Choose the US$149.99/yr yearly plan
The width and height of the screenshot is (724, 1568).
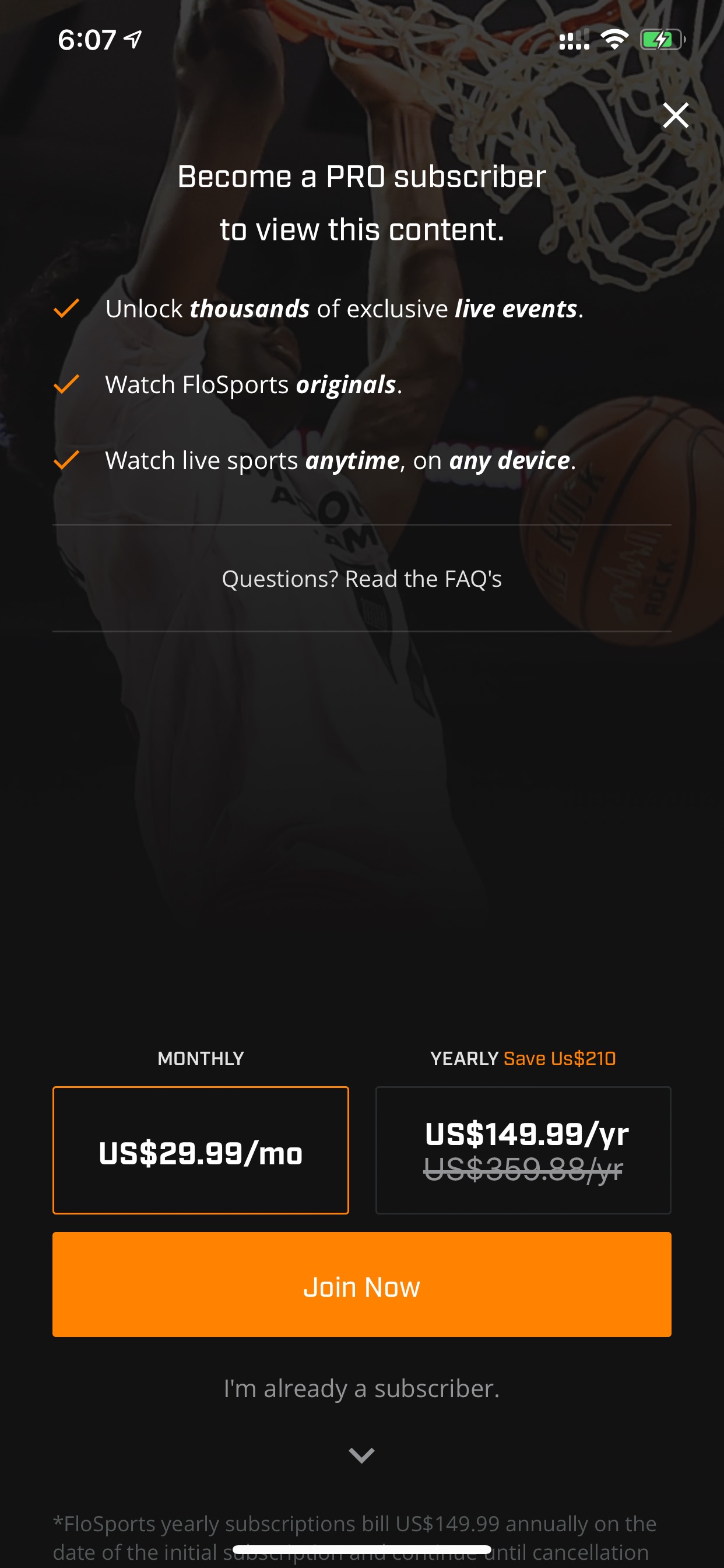pyautogui.click(x=523, y=1150)
